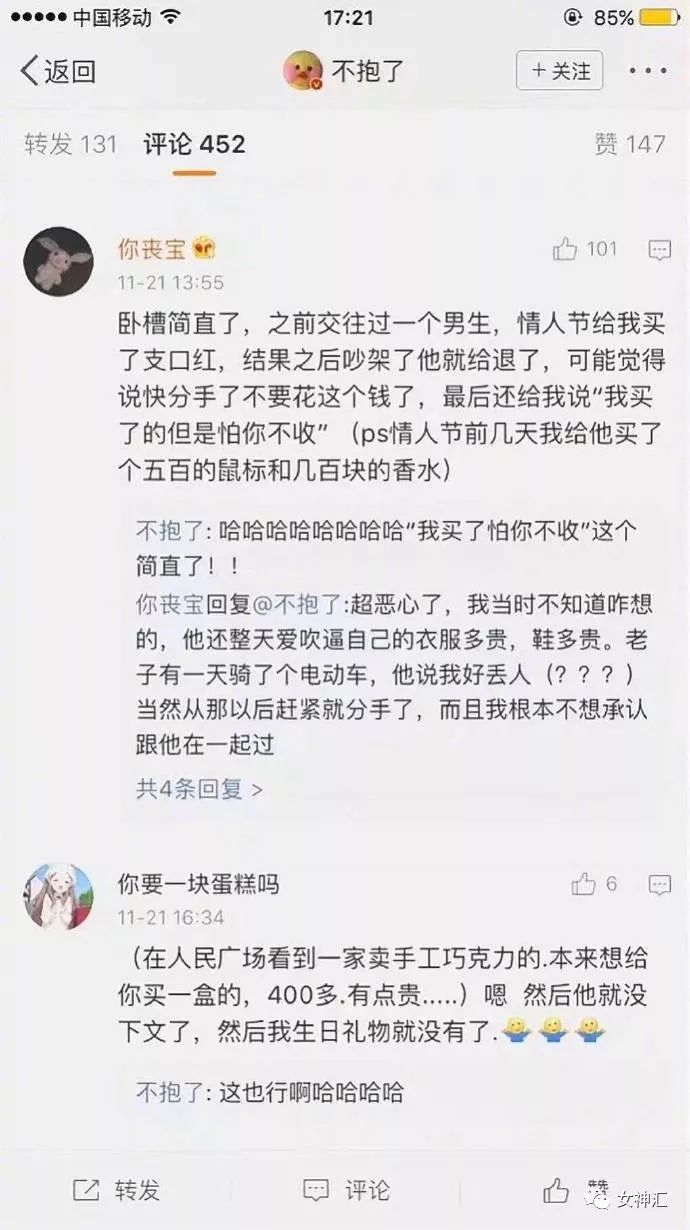
Task: Switch to the 评论 452 tab
Action: [194, 144]
